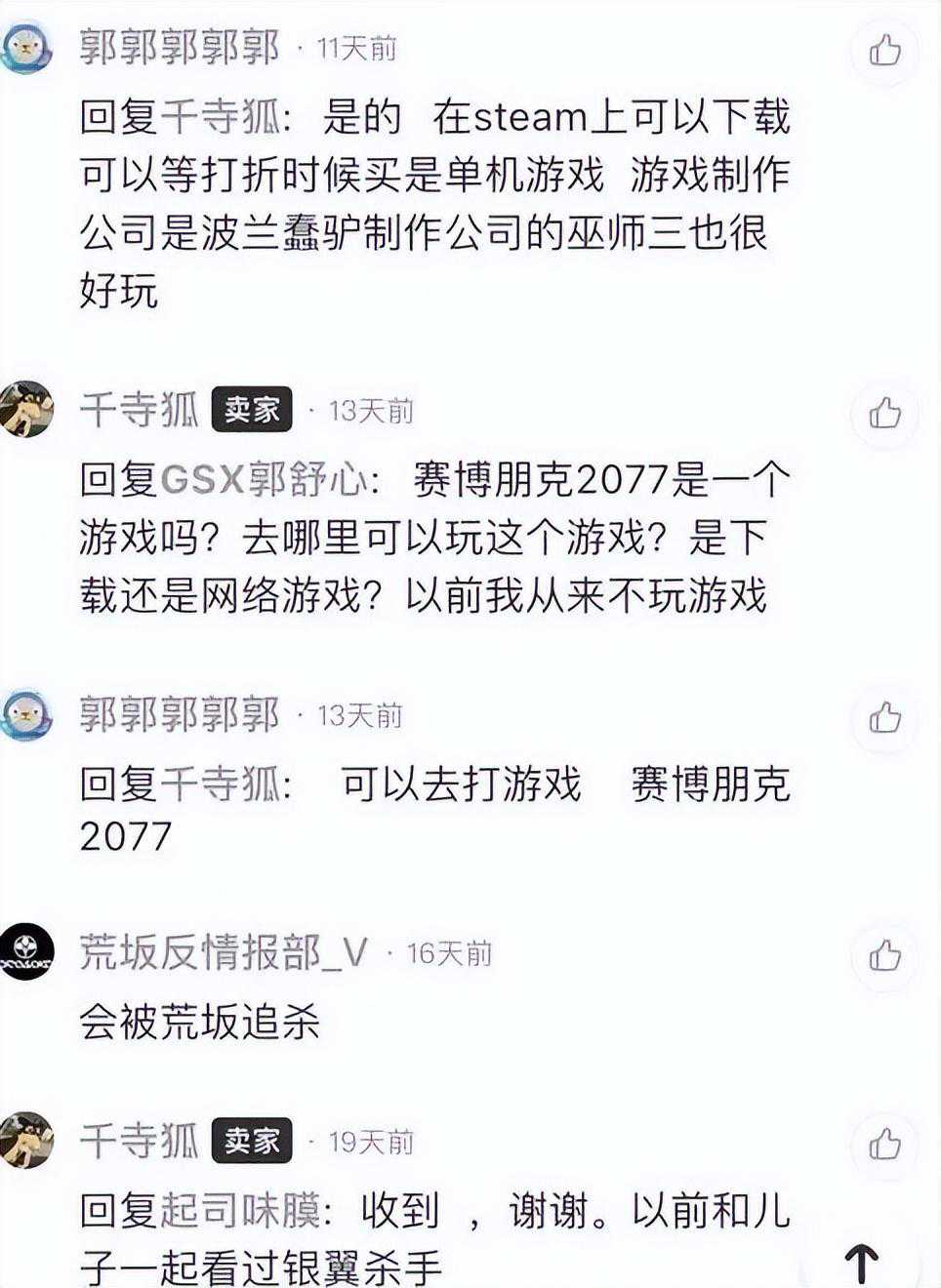The height and width of the screenshot is (1288, 941).
Task: Open 千寺狐's avatar on the 13天前 reply
Action: click(x=26, y=409)
